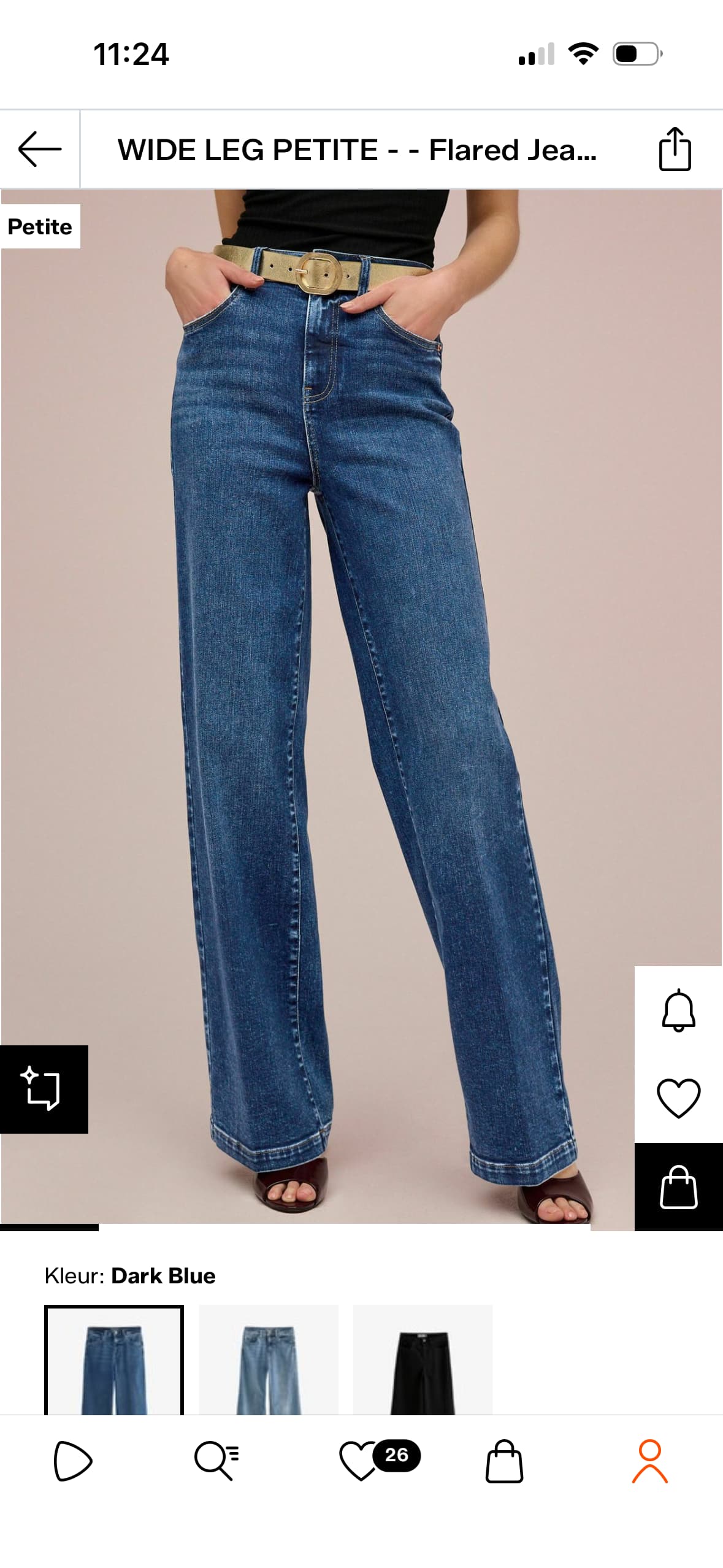Share this wide leg jeans product
The image size is (723, 1568).
pyautogui.click(x=675, y=149)
